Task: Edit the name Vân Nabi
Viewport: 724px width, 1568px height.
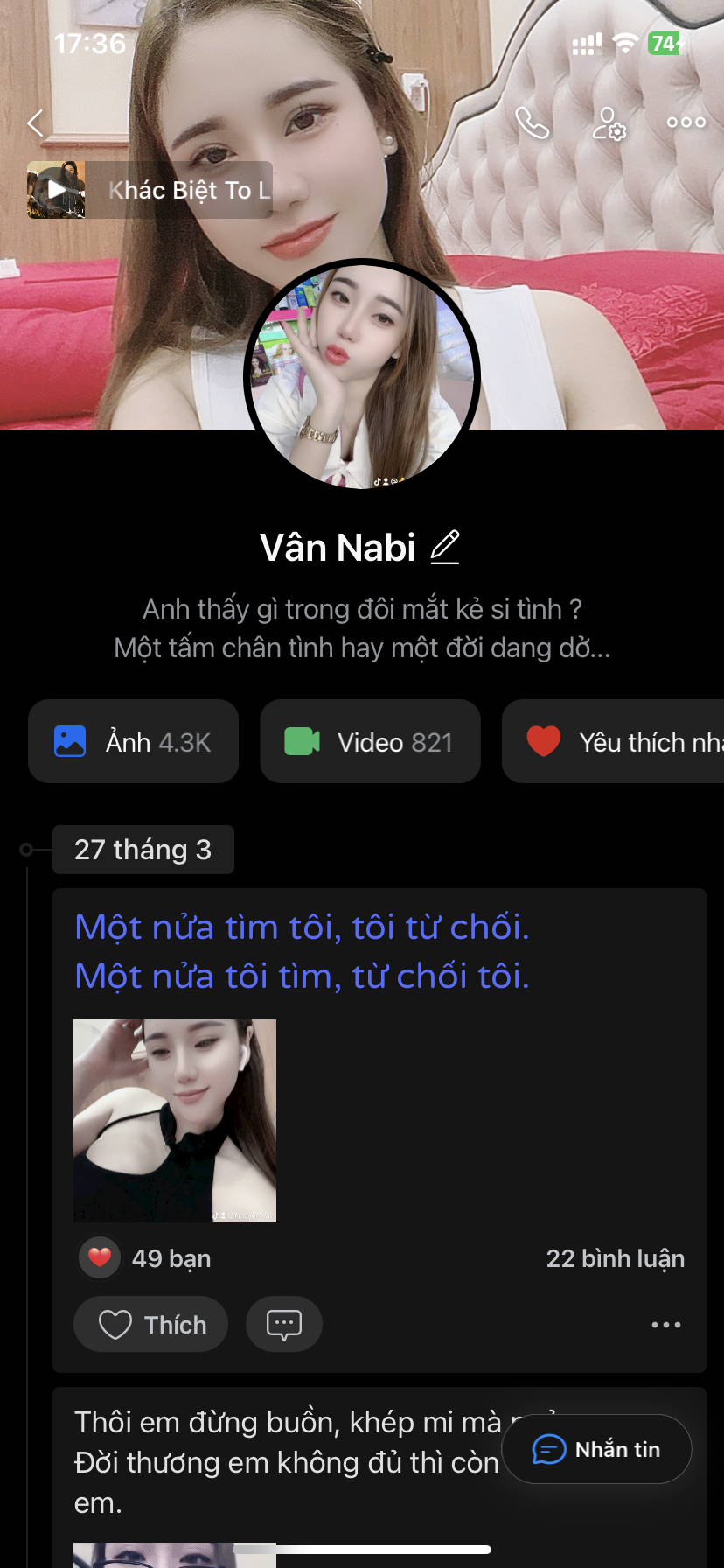Action: [x=445, y=548]
